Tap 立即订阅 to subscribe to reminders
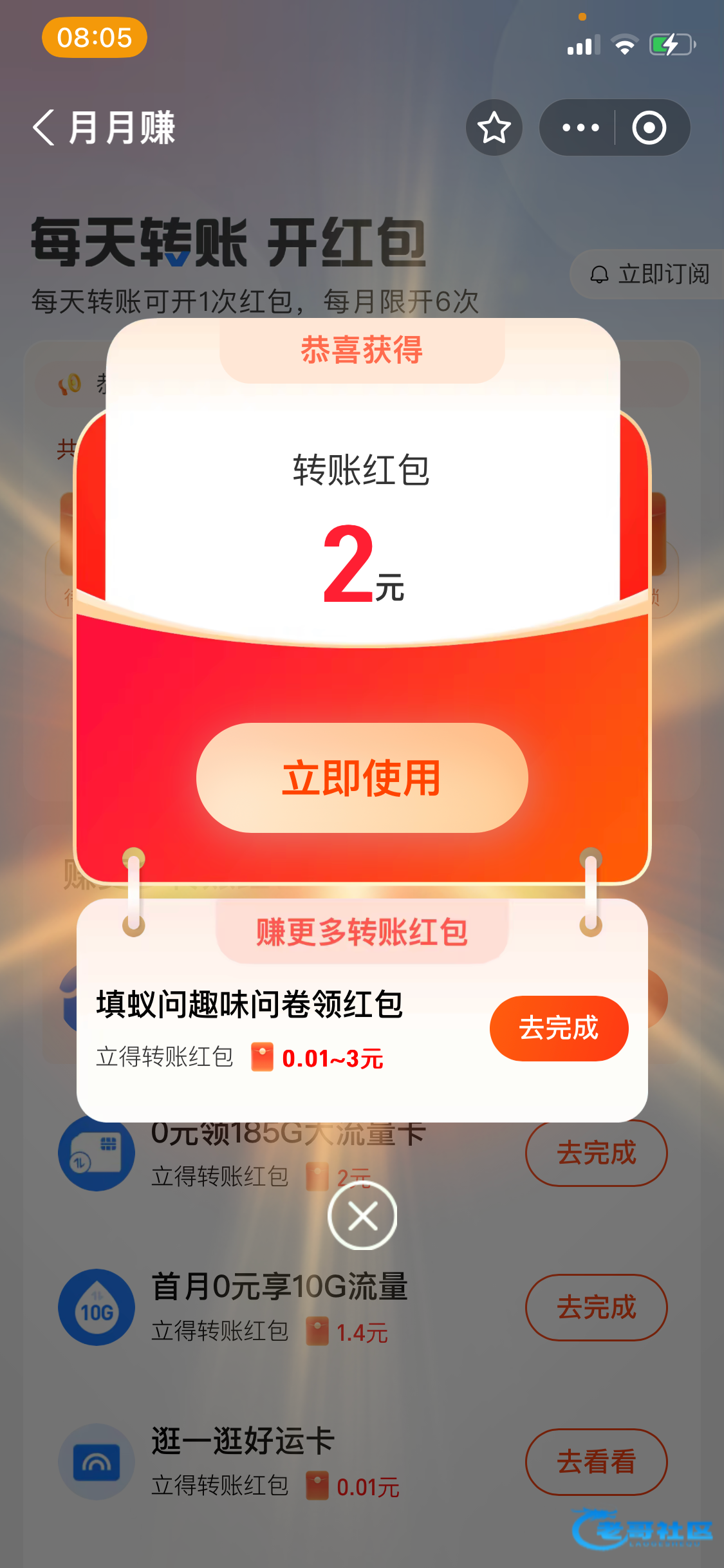The width and height of the screenshot is (724, 1568). coord(650,274)
